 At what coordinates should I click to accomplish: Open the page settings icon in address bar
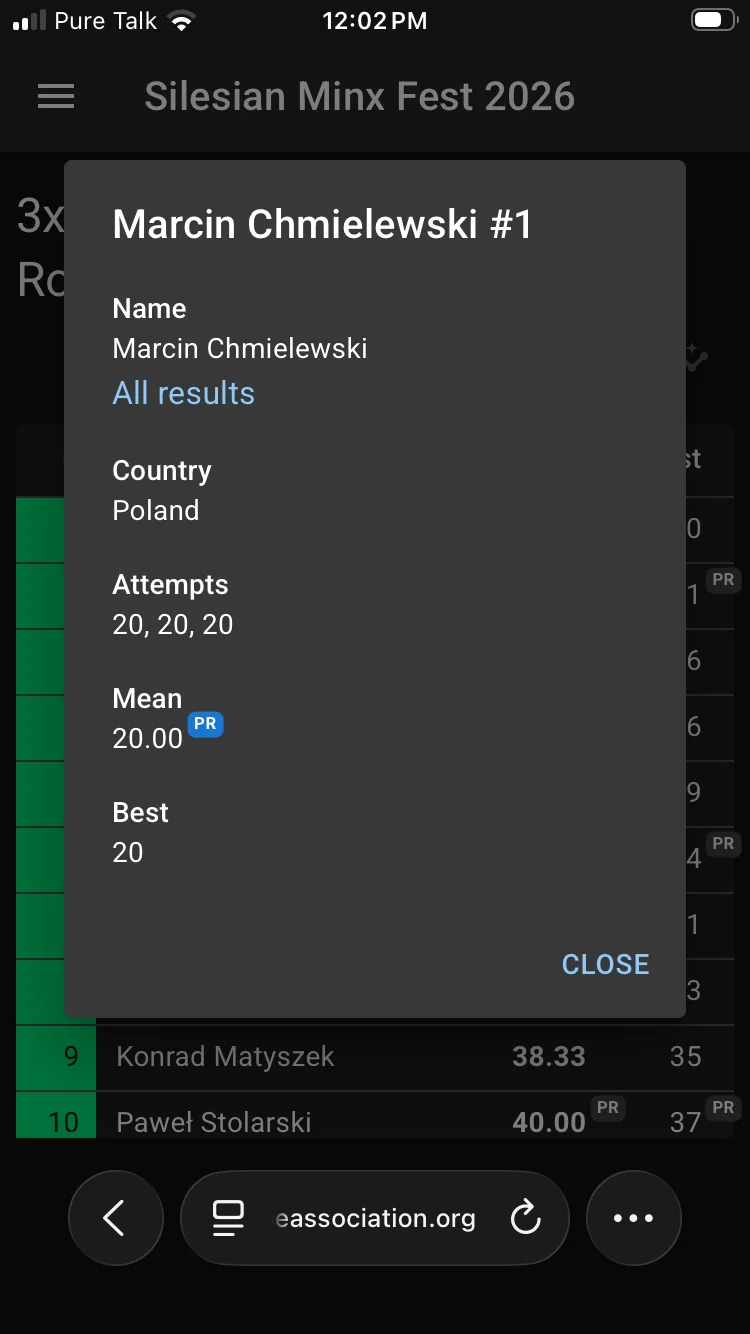228,1218
